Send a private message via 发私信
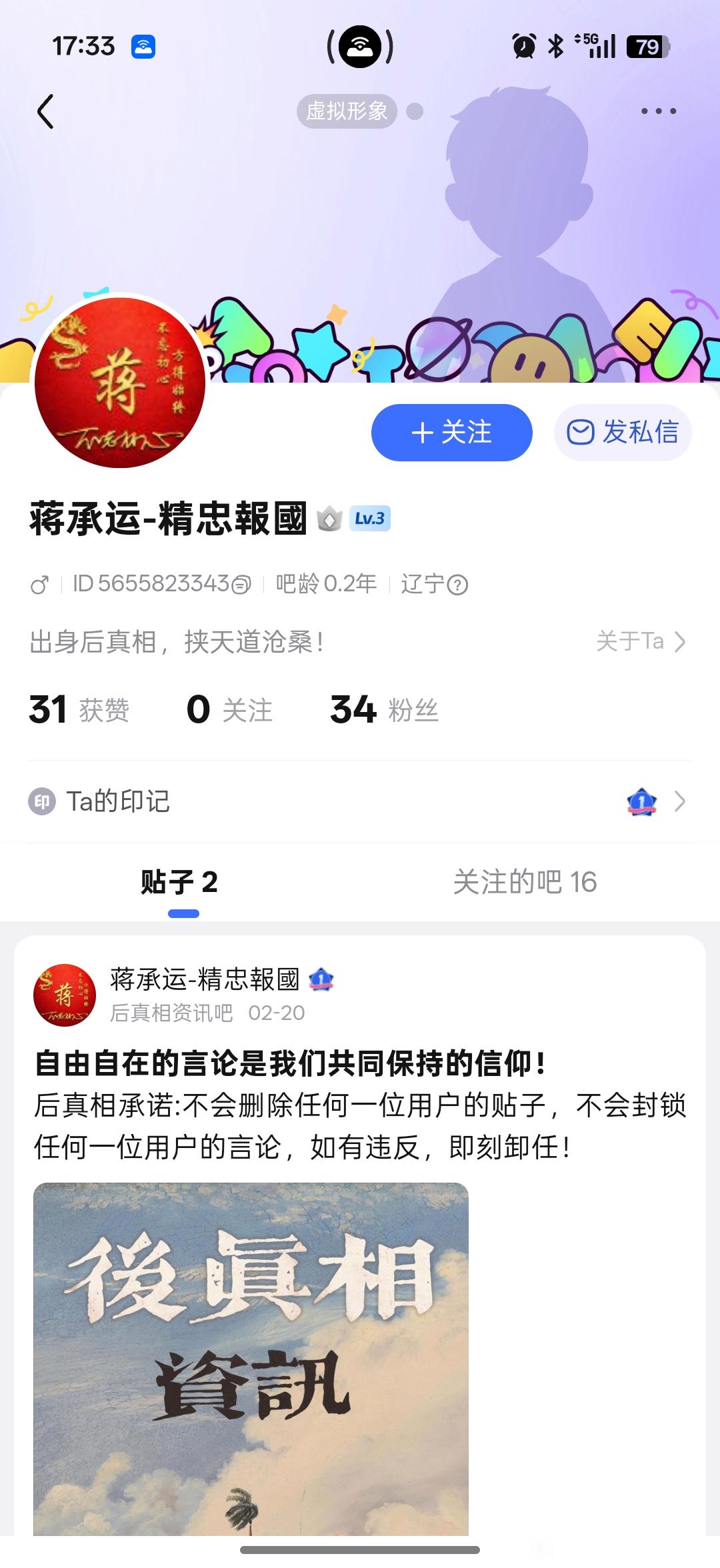This screenshot has height=1568, width=720. click(623, 433)
